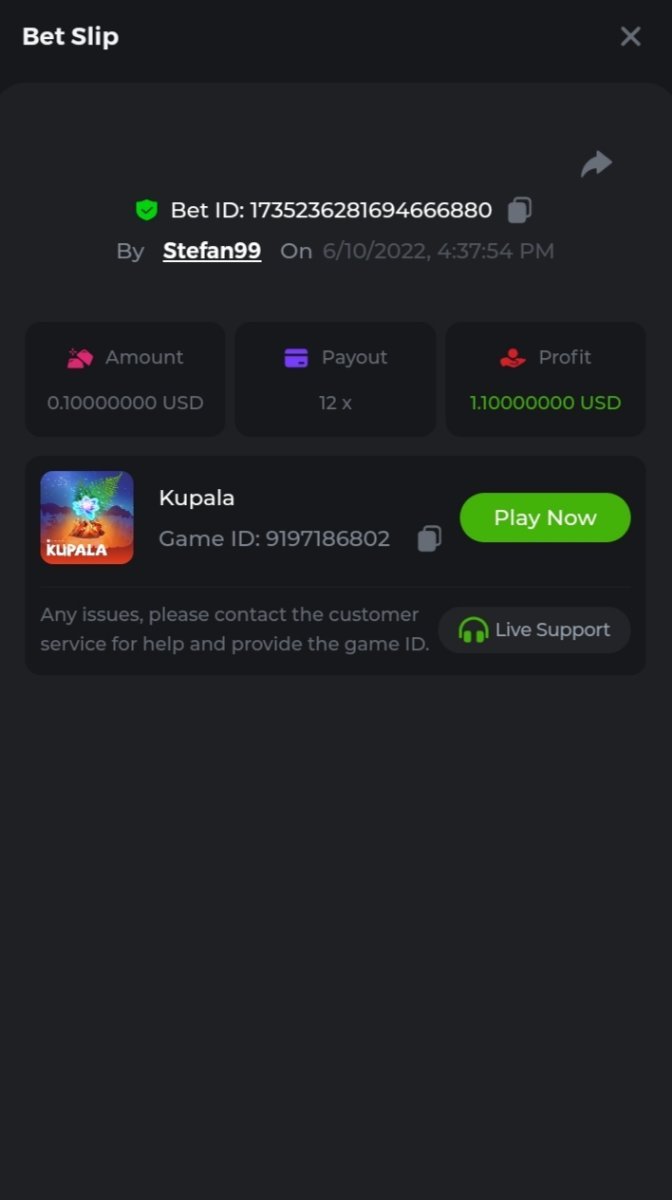Viewport: 672px width, 1200px height.
Task: Play Kupala now
Action: (545, 517)
